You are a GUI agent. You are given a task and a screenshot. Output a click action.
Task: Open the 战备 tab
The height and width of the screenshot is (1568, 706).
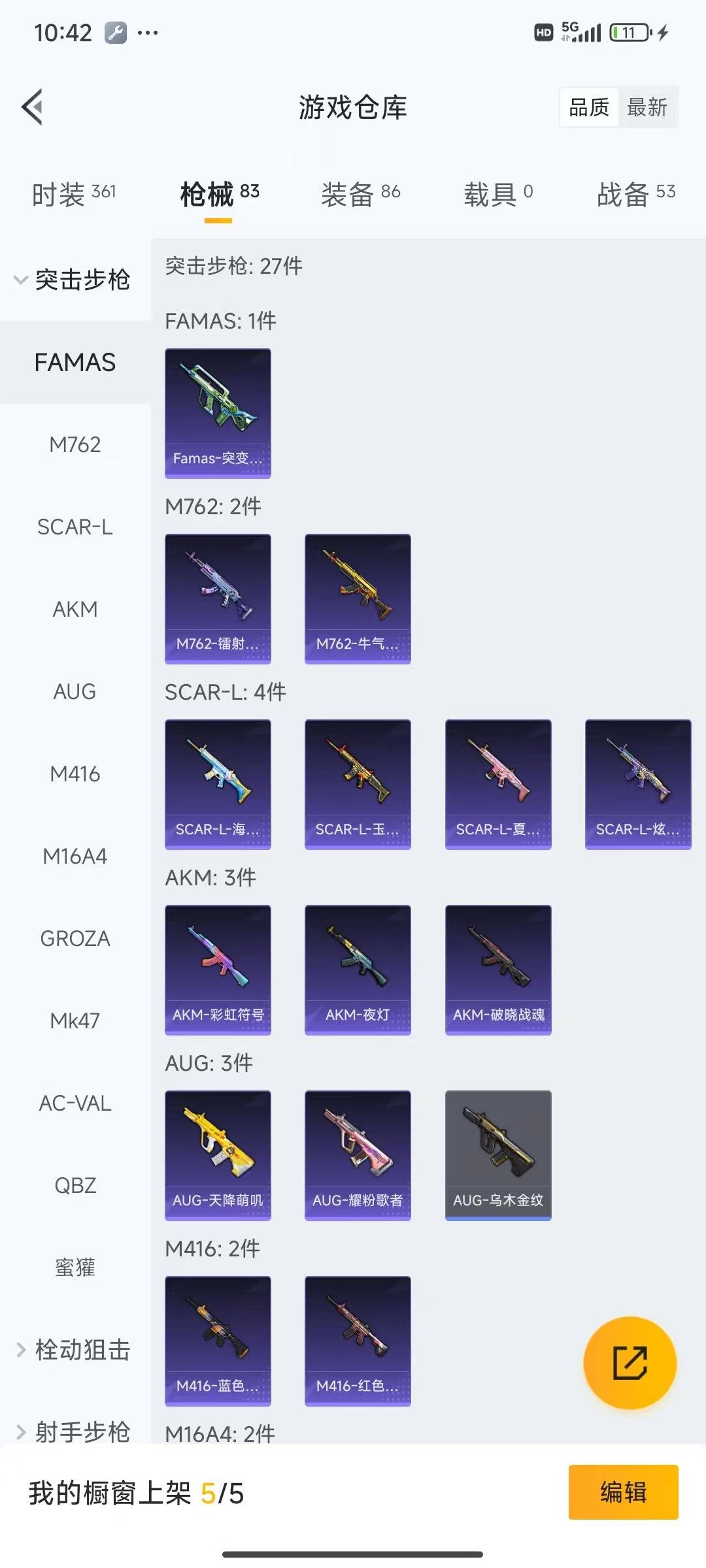click(635, 194)
